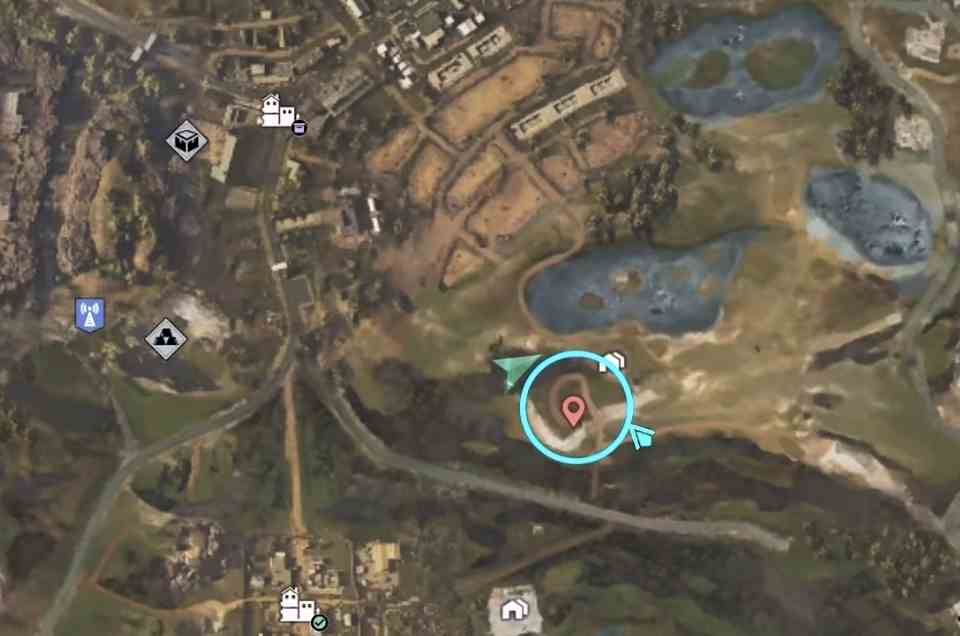The width and height of the screenshot is (960, 636).
Task: Tap the green player arrow marker
Action: tap(517, 369)
